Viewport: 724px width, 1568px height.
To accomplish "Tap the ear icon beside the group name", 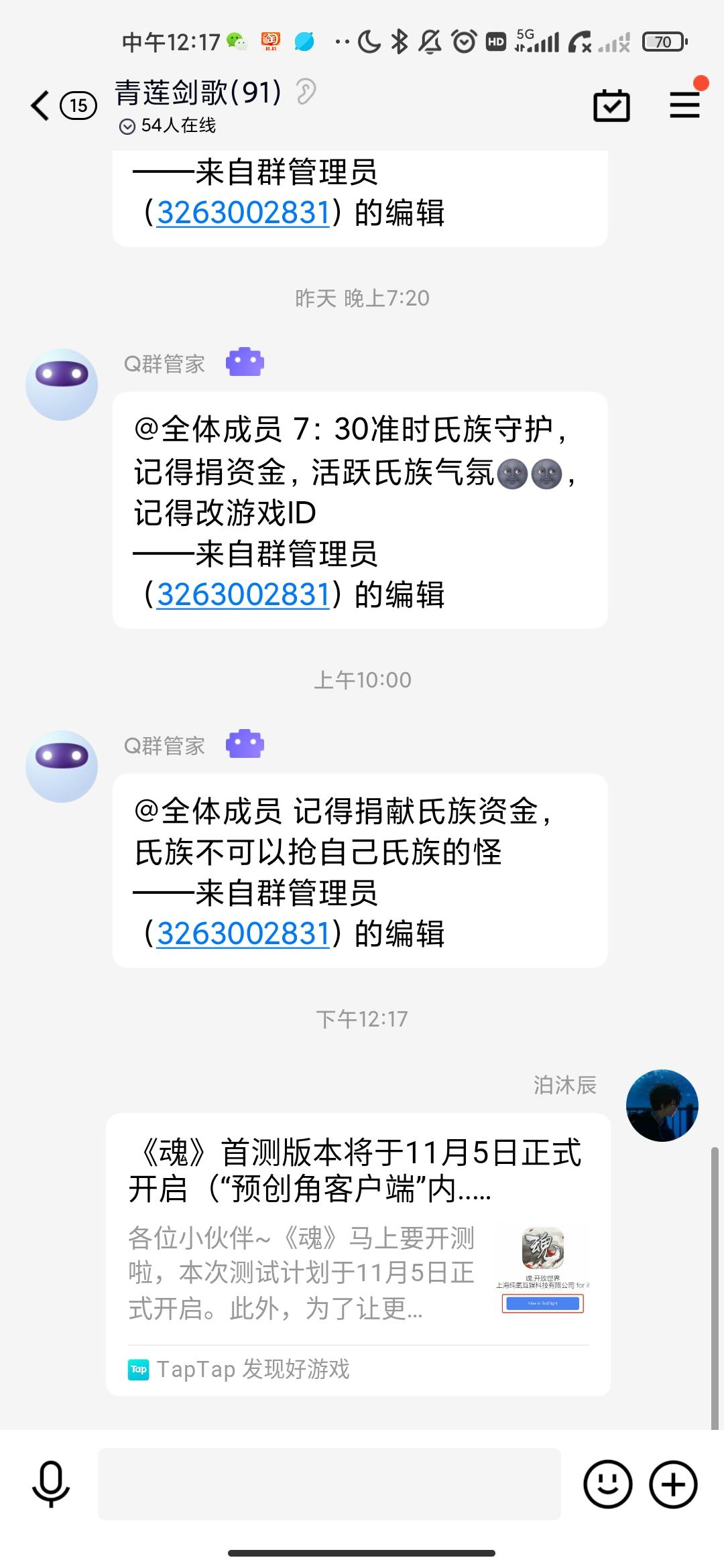I will pyautogui.click(x=306, y=92).
